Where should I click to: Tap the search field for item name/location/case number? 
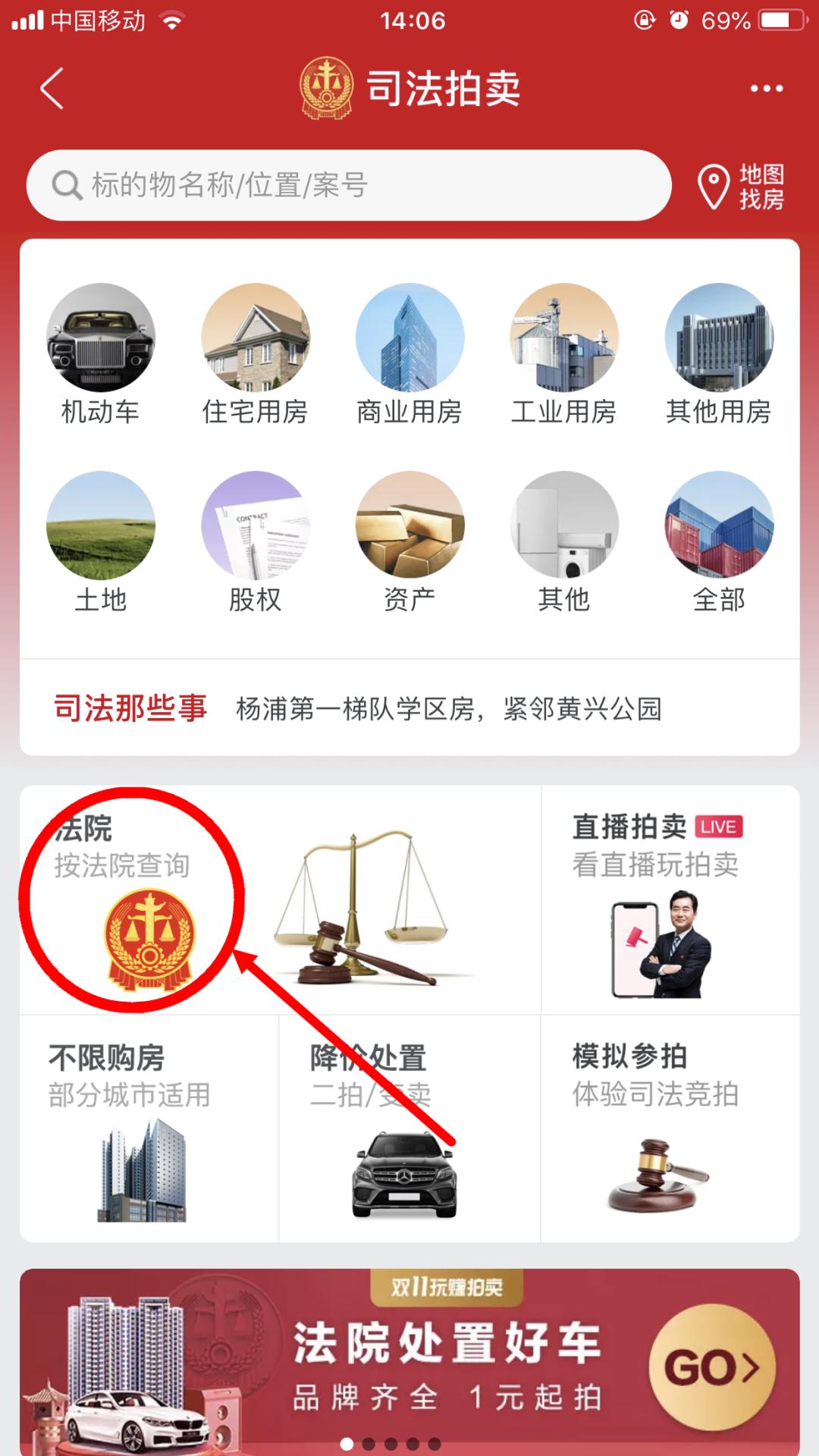pyautogui.click(x=349, y=185)
